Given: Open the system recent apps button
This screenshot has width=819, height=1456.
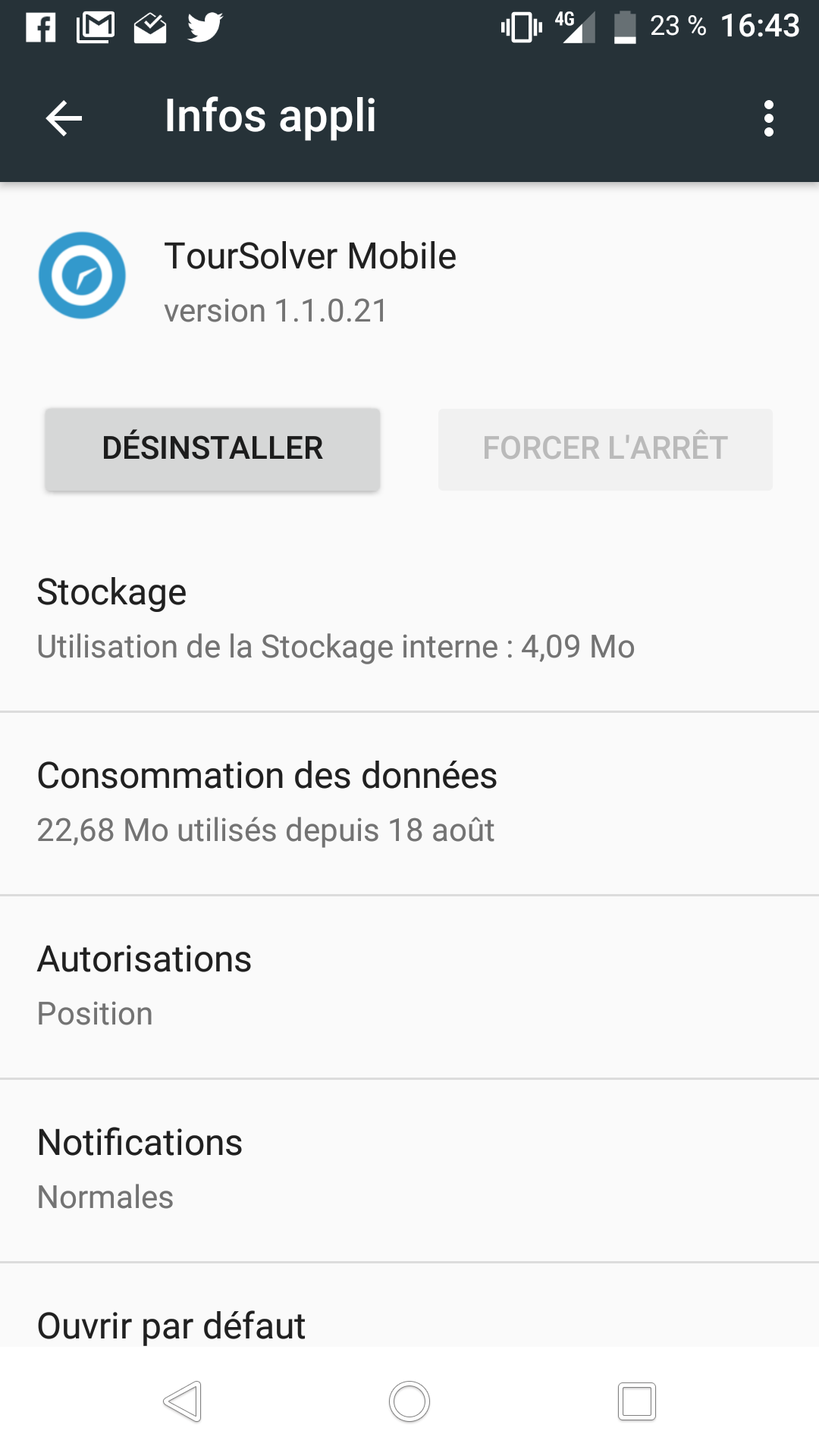Looking at the screenshot, I should point(637,1401).
